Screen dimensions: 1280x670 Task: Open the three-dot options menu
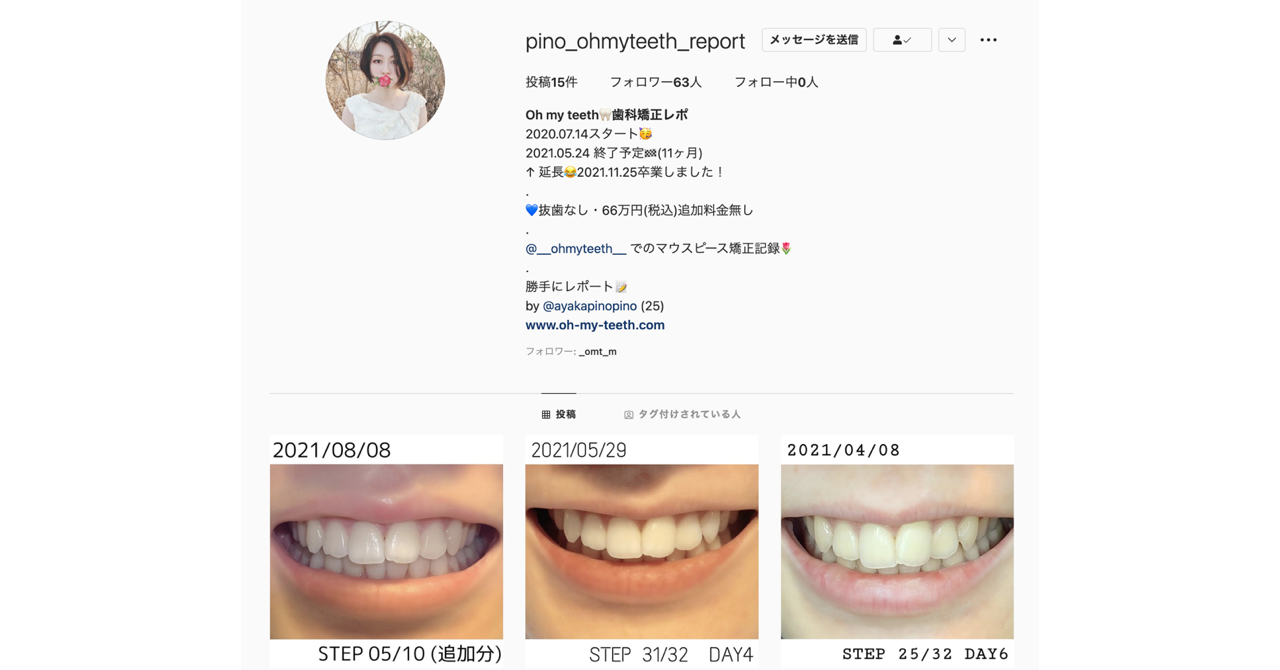[x=988, y=40]
